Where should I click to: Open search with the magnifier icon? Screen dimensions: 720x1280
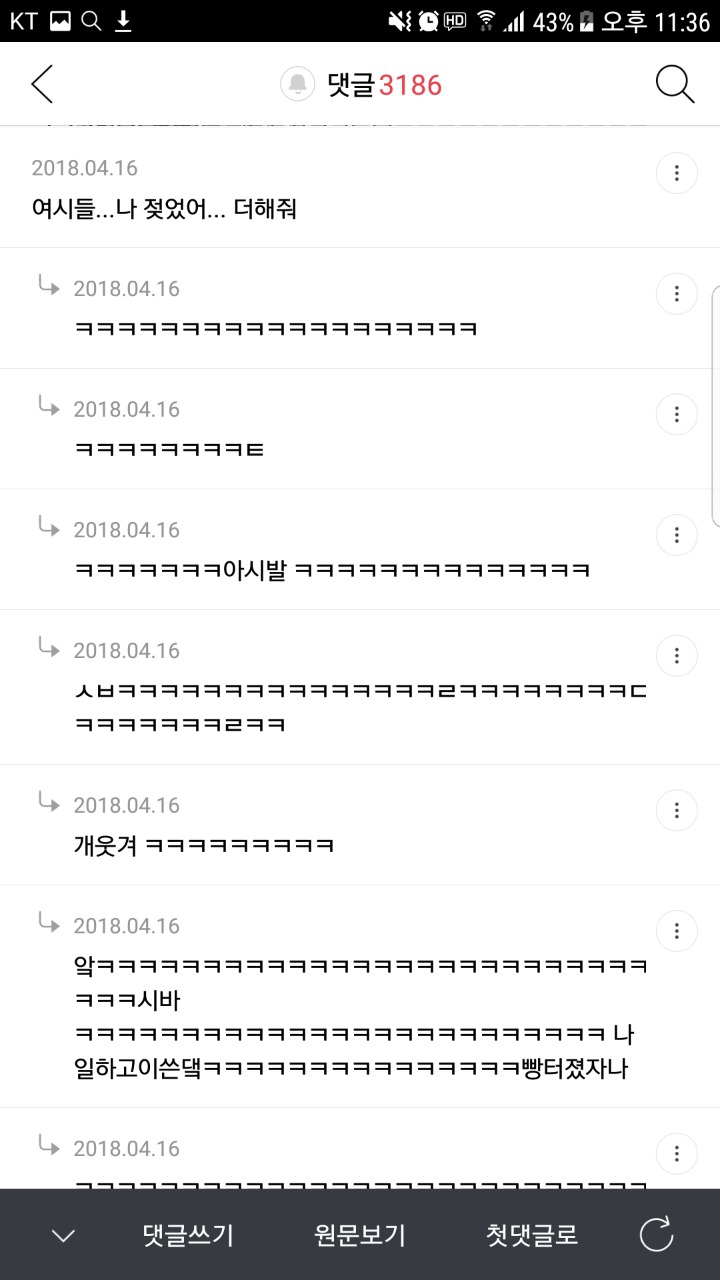click(x=675, y=85)
